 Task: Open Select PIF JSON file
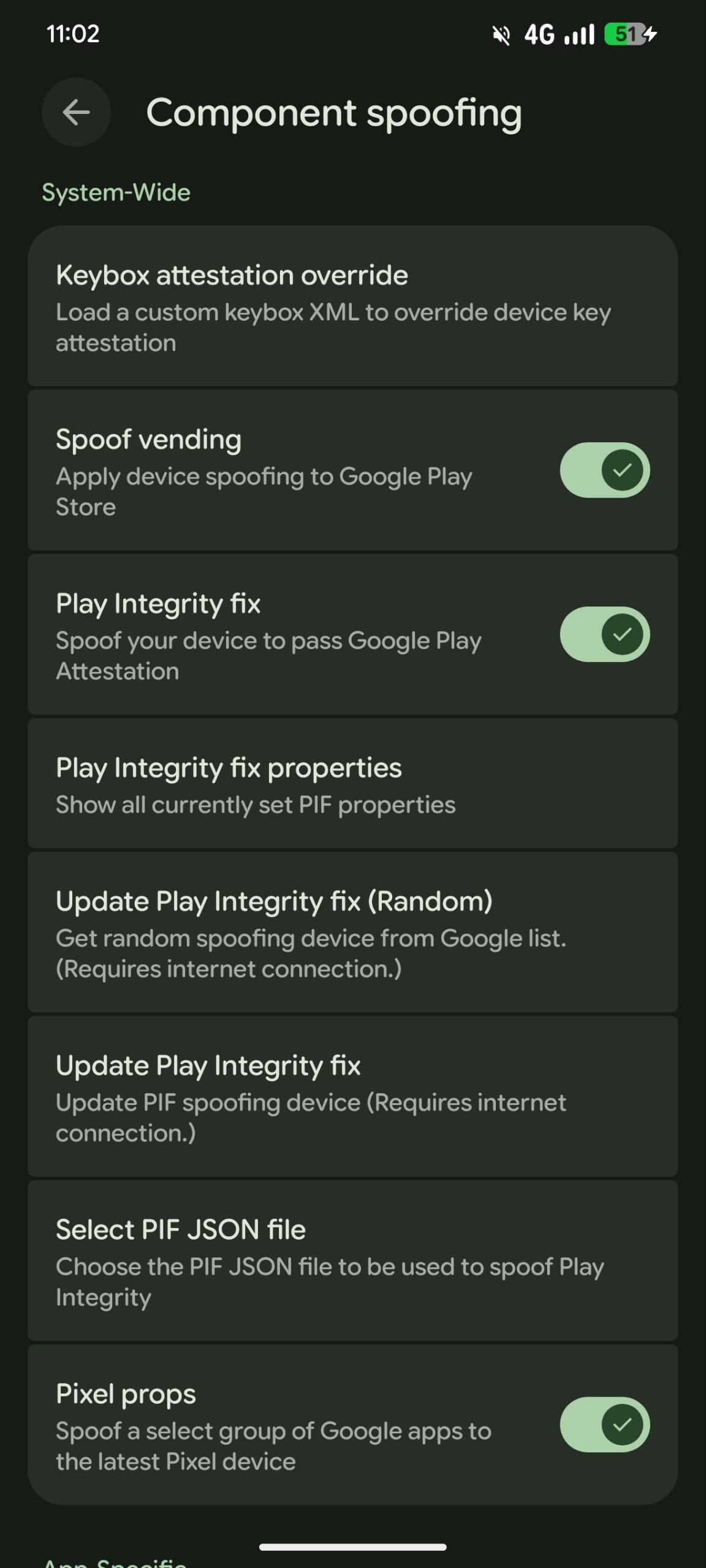(x=352, y=1261)
